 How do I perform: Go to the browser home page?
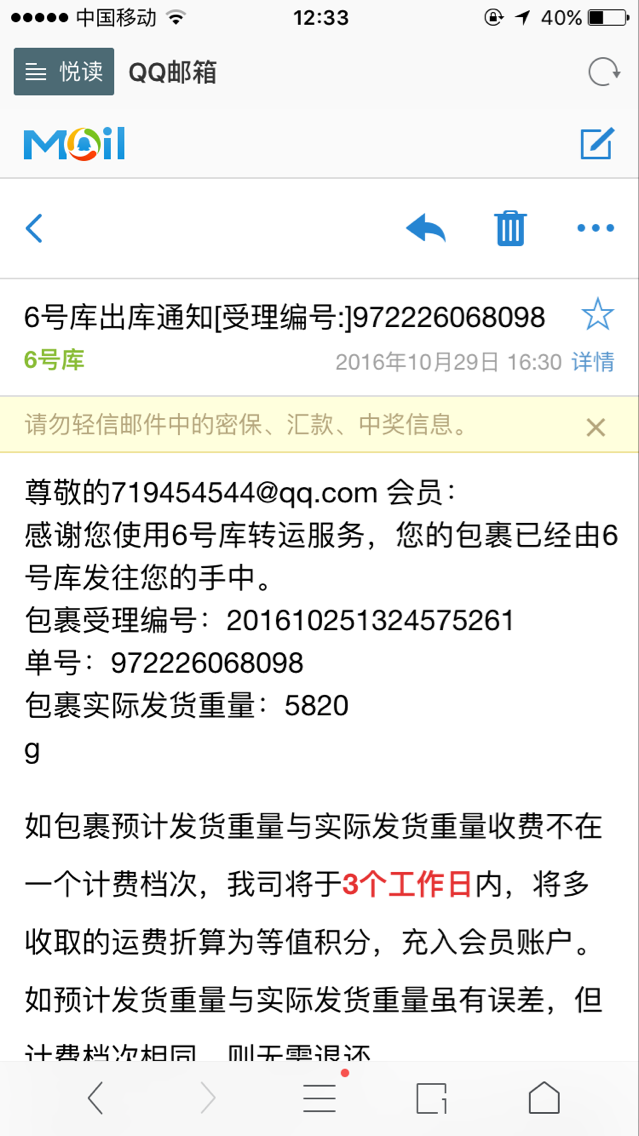(x=543, y=1098)
